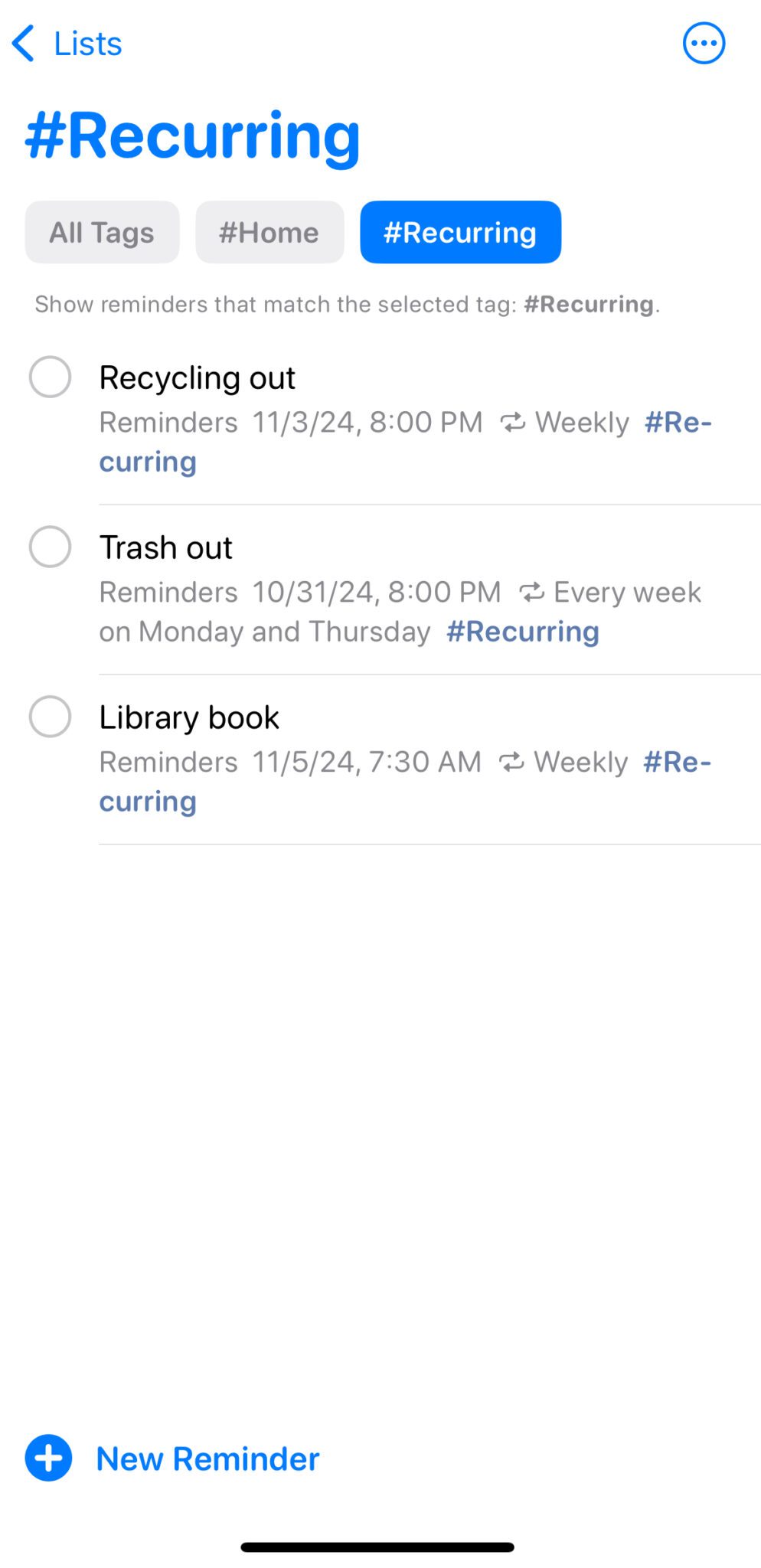
Task: Open the #Recurring tag on Trash out
Action: pos(522,631)
